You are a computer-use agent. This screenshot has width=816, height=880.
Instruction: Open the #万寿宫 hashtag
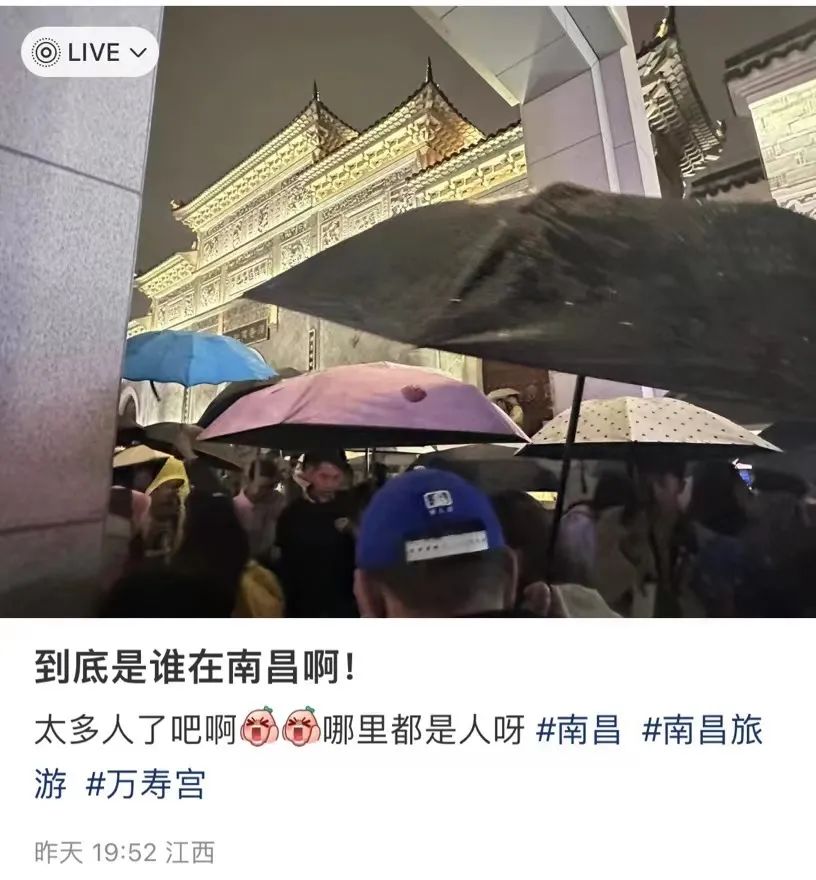click(145, 784)
